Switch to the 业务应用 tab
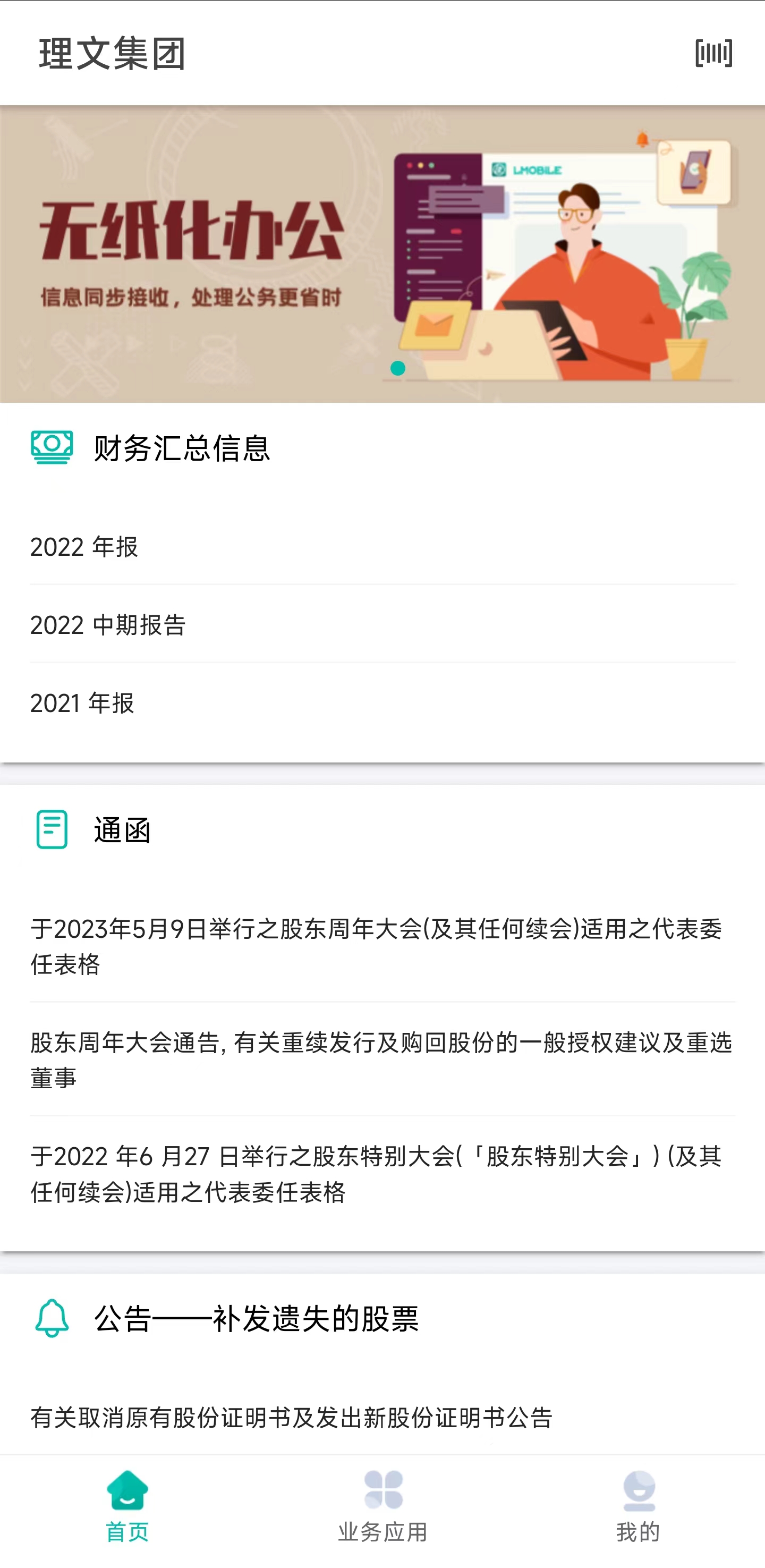Image resolution: width=765 pixels, height=1568 pixels. pos(383,1506)
